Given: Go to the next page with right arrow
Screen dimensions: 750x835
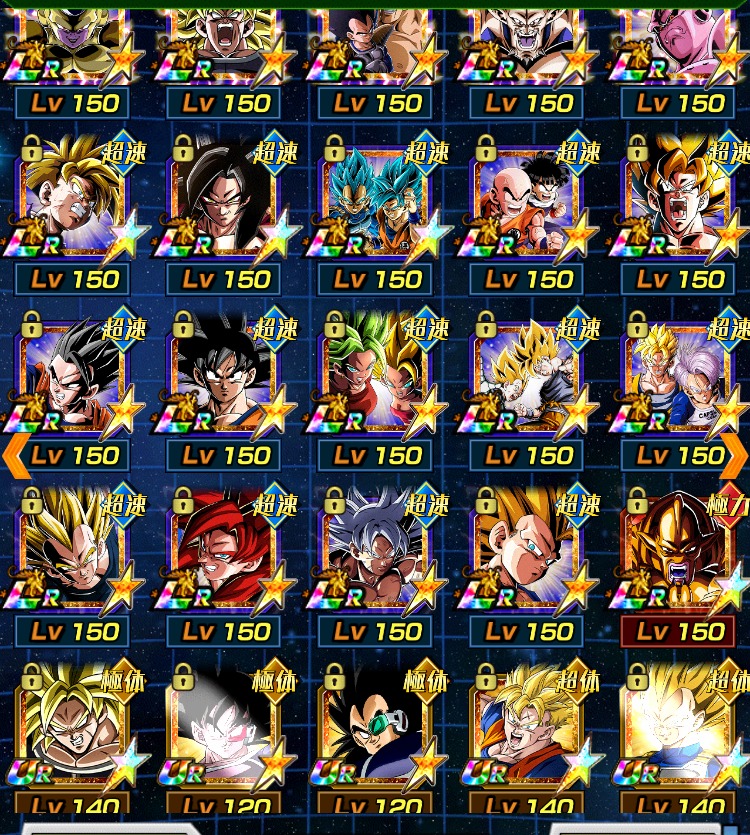Looking at the screenshot, I should [x=736, y=456].
